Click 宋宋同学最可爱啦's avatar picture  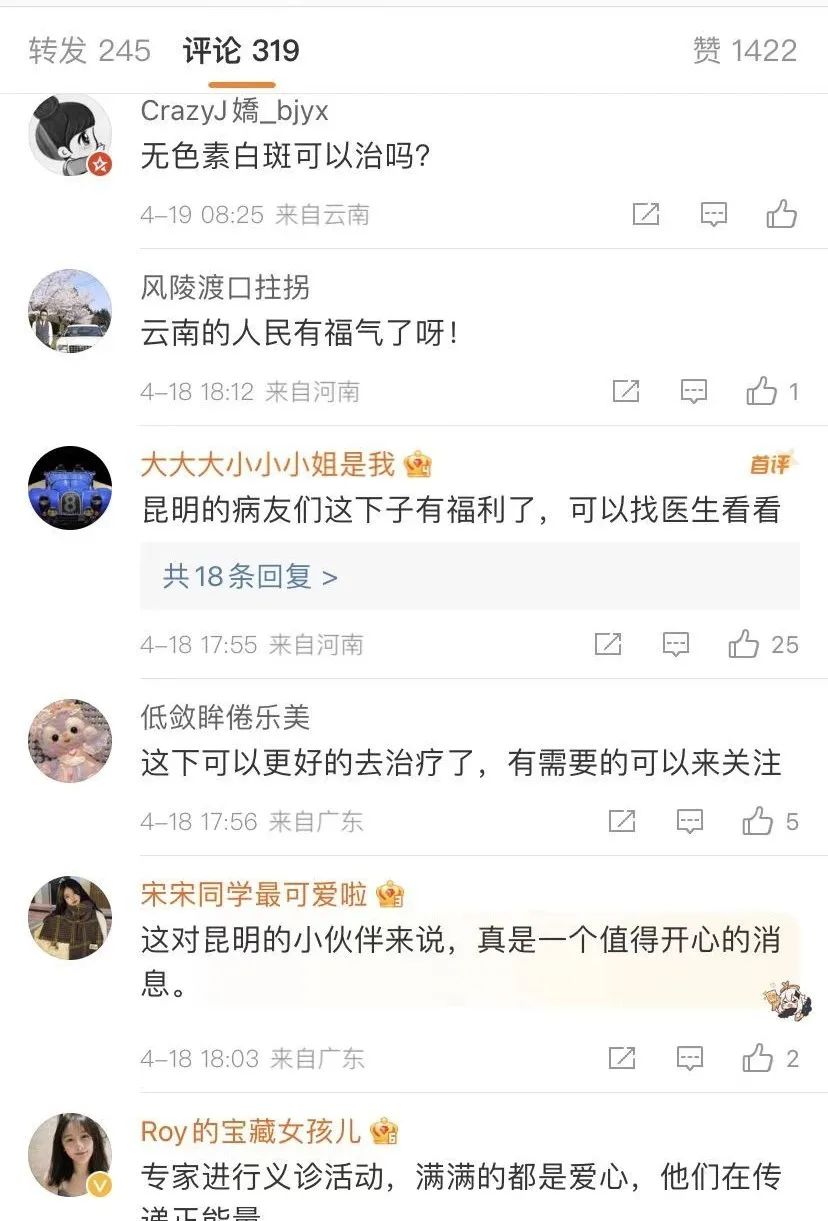click(x=68, y=917)
